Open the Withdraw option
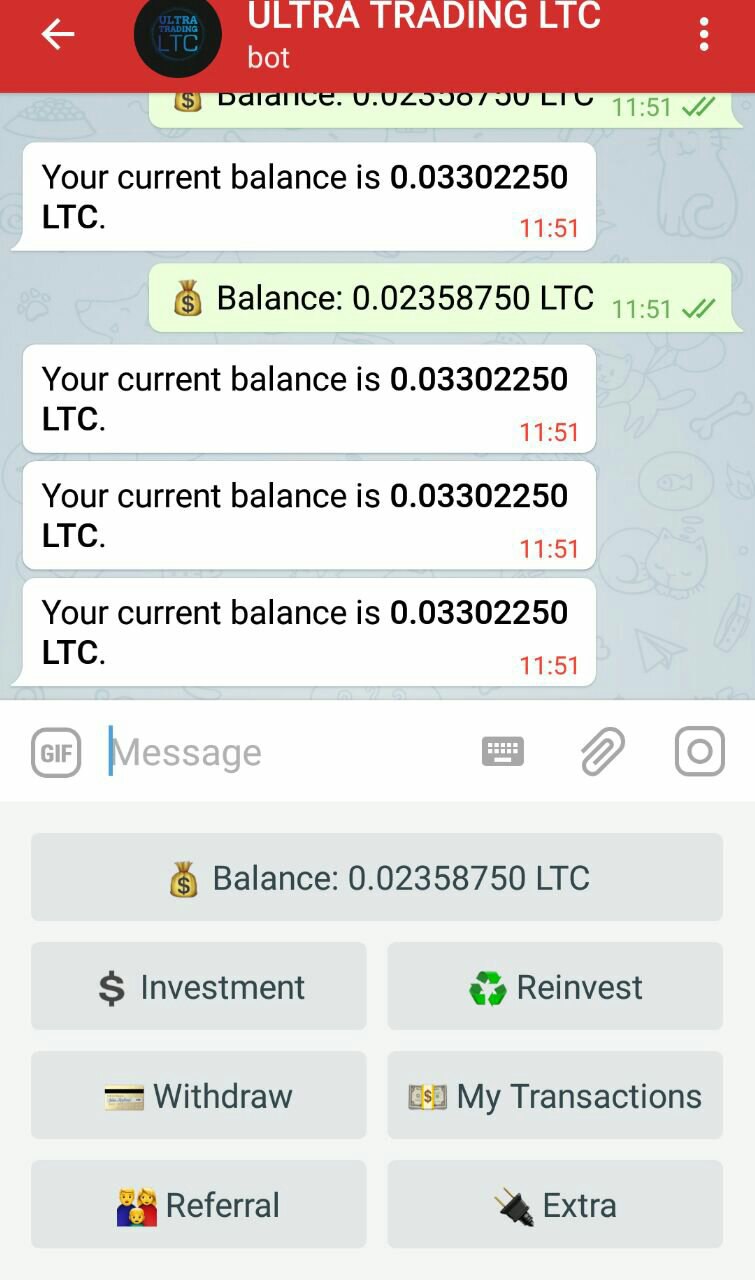755x1280 pixels. pos(199,1095)
